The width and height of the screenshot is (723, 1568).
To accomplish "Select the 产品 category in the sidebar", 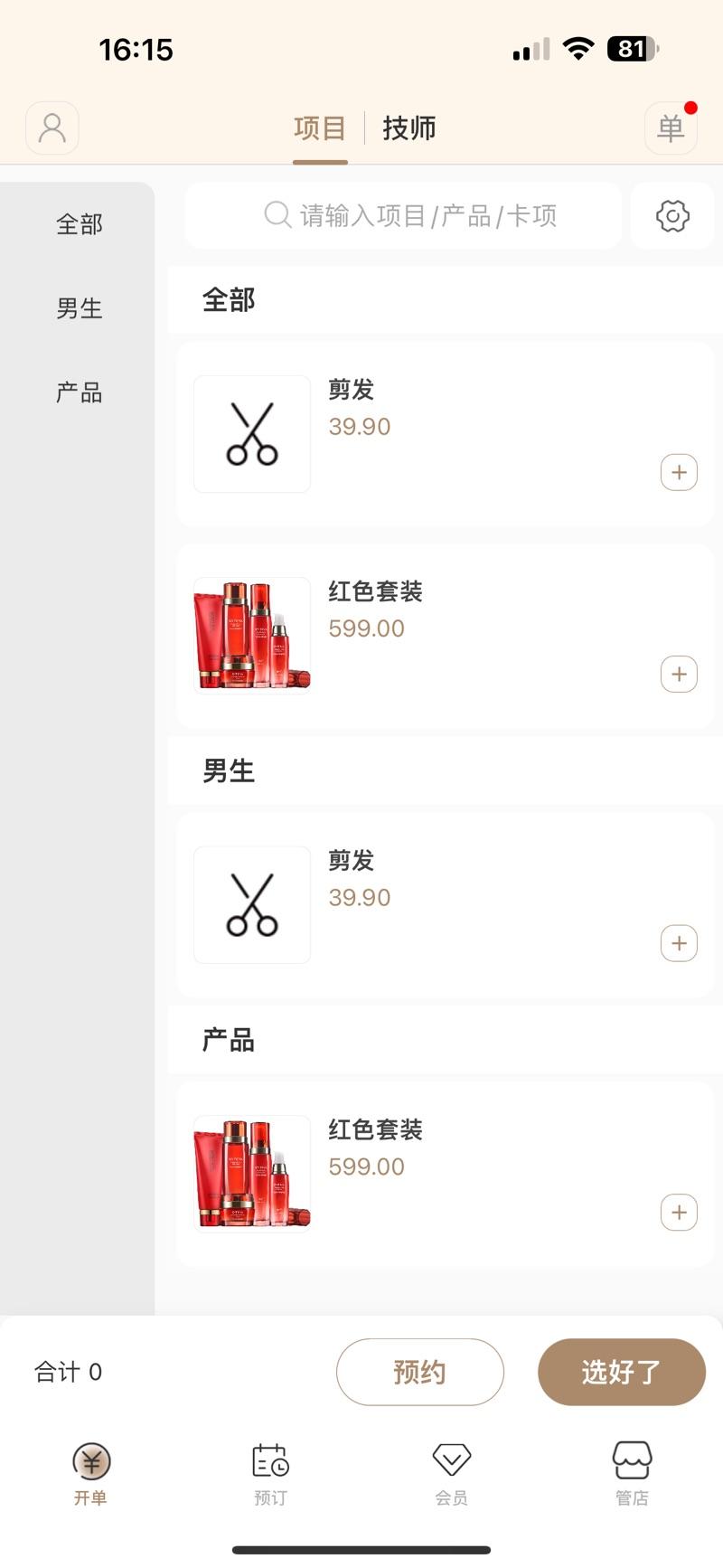I will (x=79, y=392).
